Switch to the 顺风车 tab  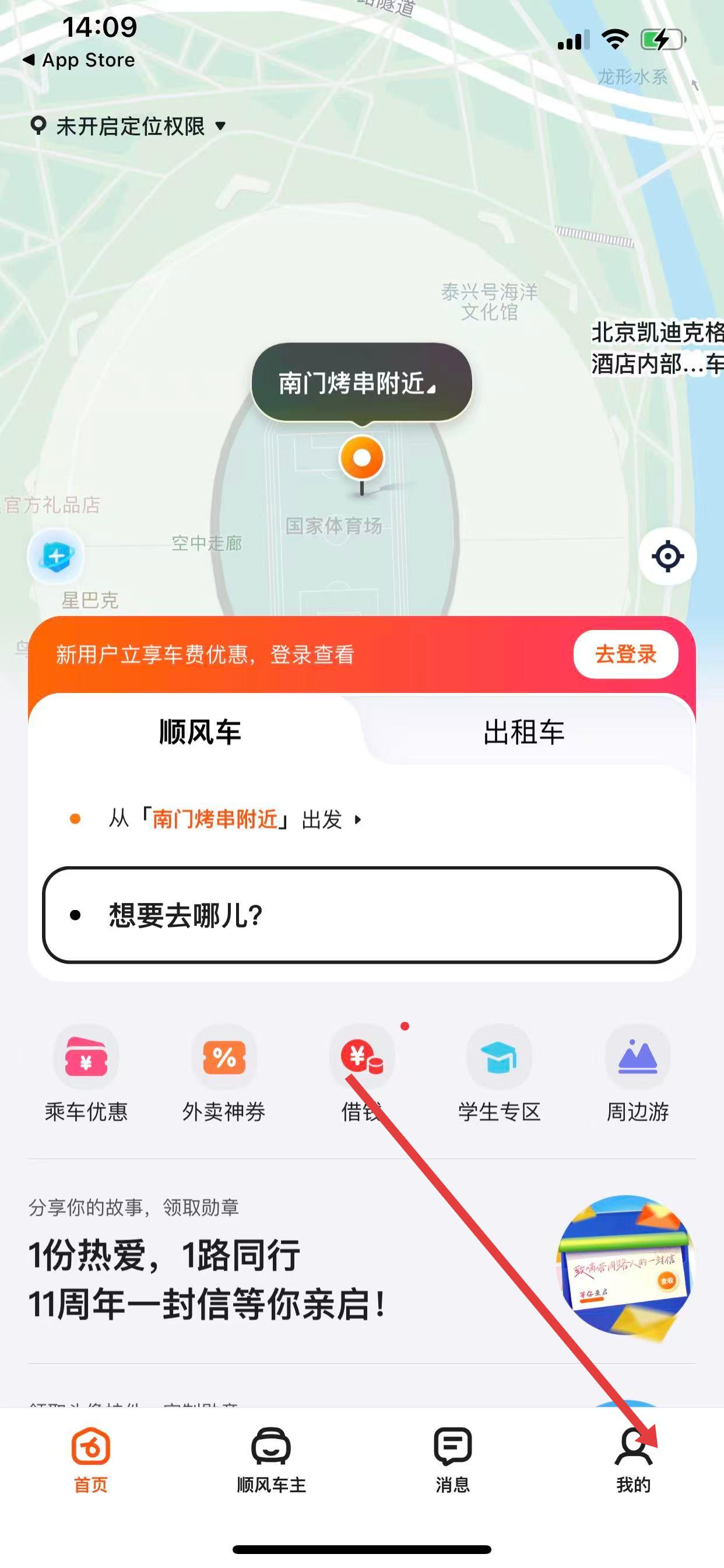[199, 731]
